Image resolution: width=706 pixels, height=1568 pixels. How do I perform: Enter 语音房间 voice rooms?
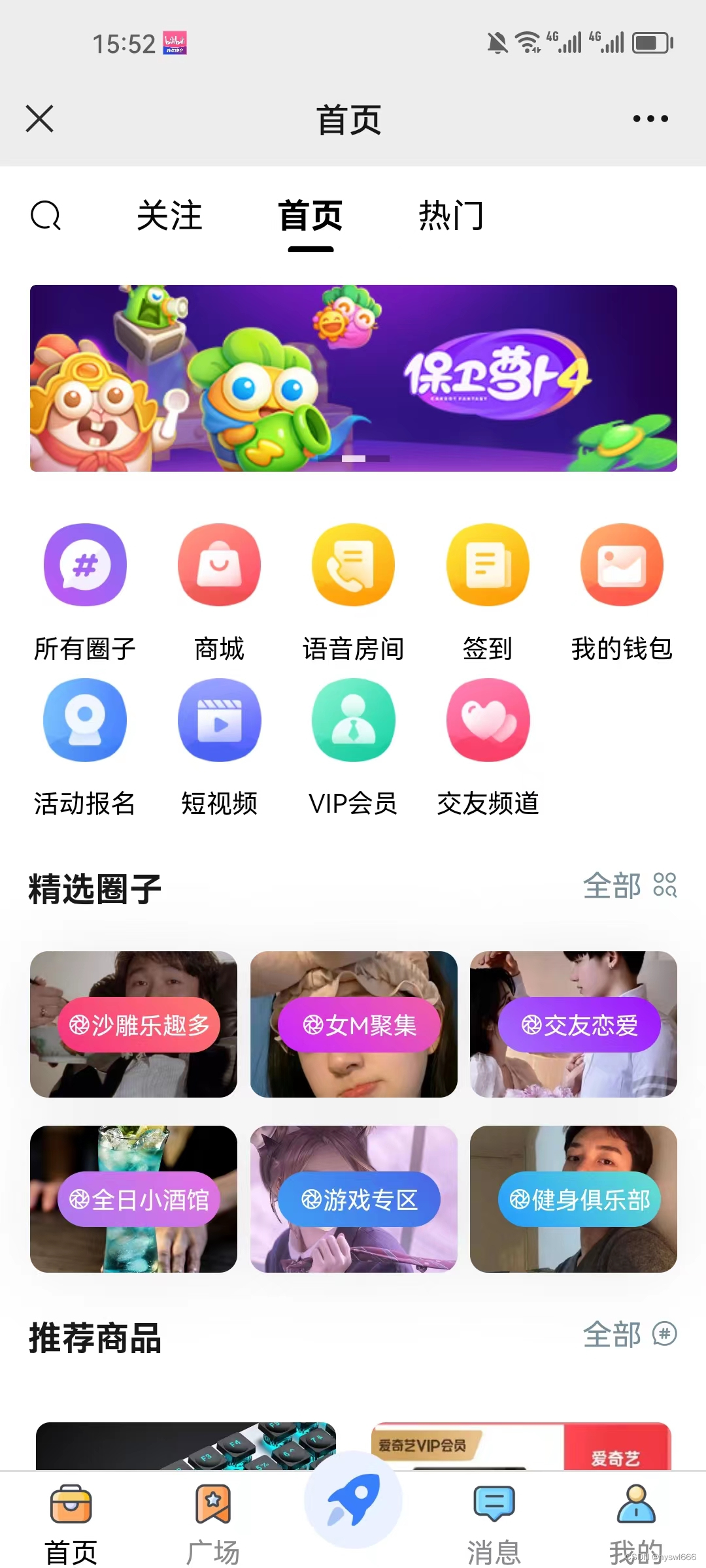pos(353,591)
